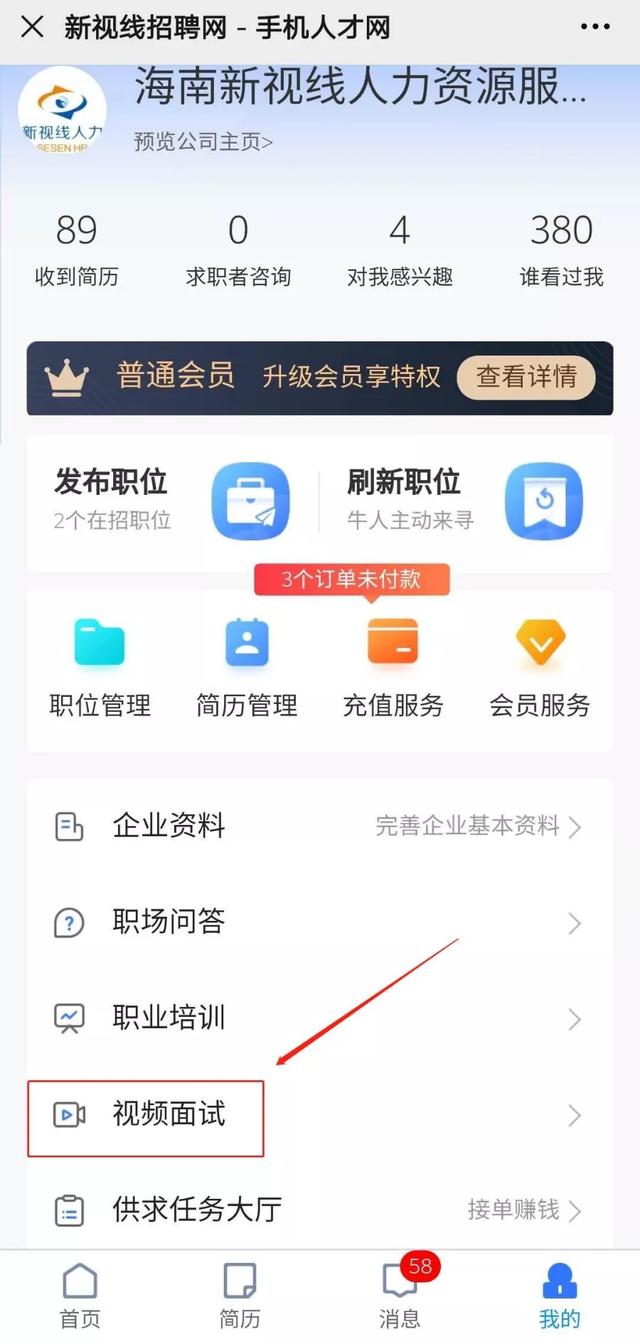The image size is (640, 1344).
Task: Switch to the 简历 tab
Action: [240, 1296]
